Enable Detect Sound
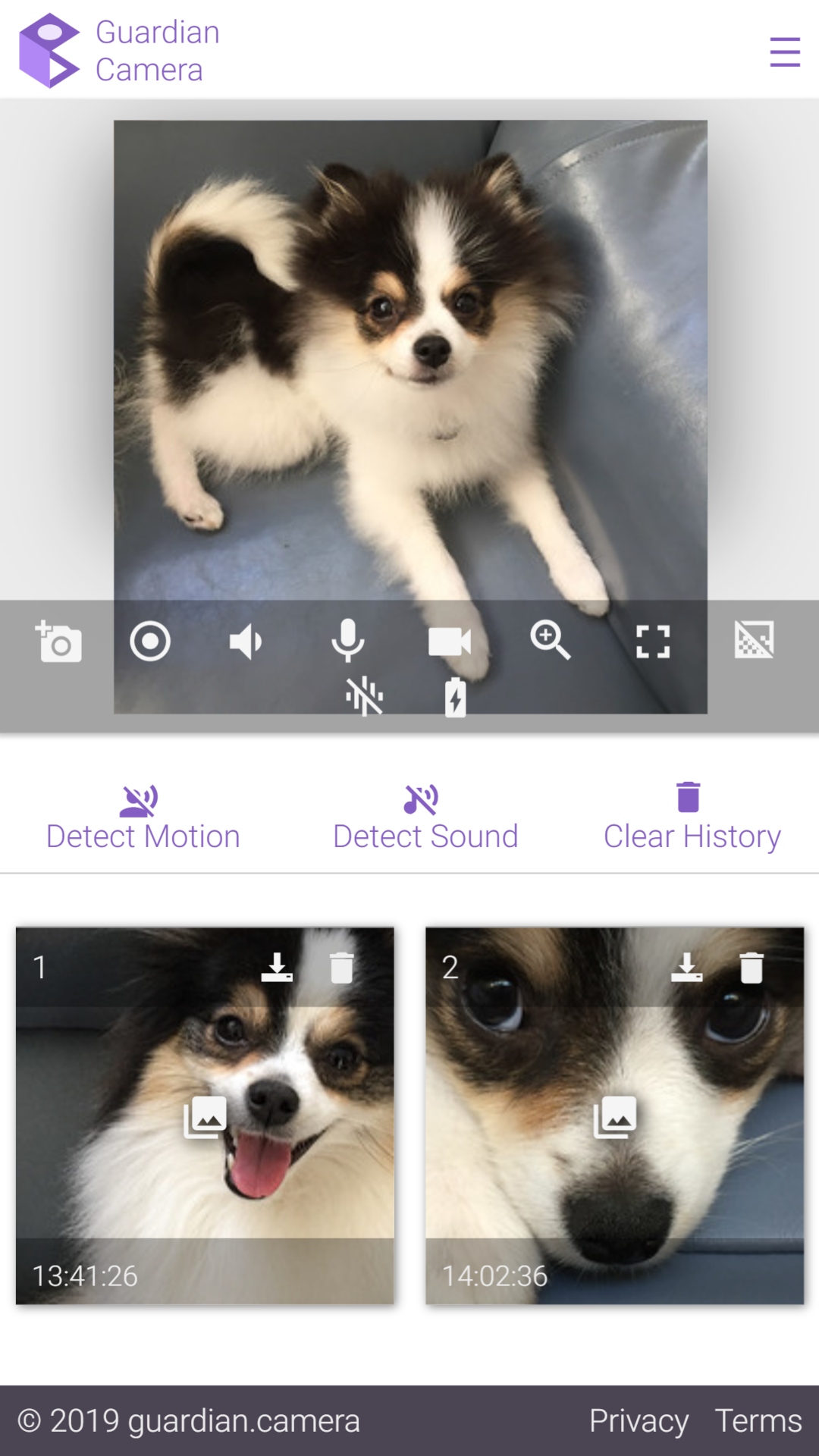Image resolution: width=819 pixels, height=1456 pixels. [425, 815]
